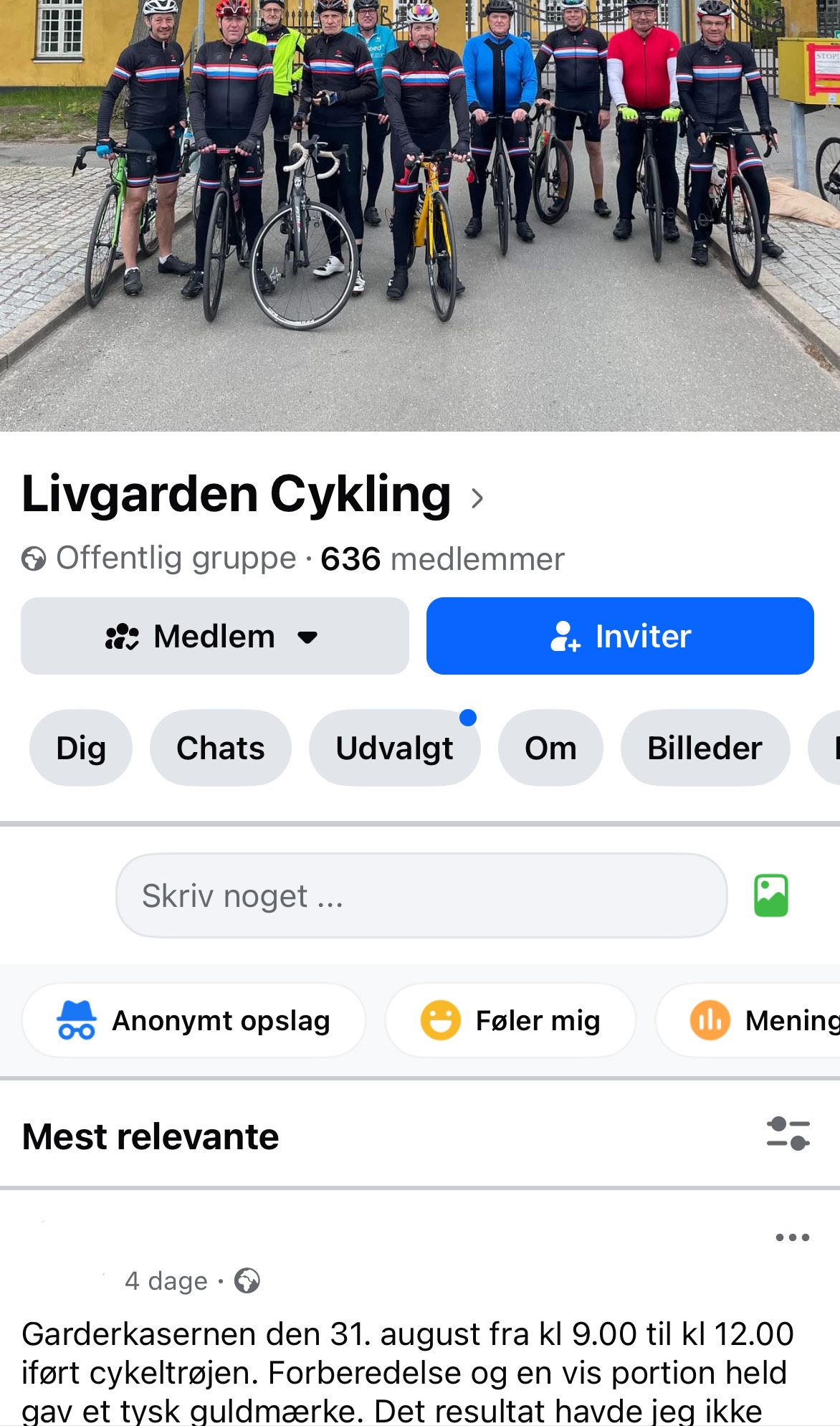Viewport: 840px width, 1426px height.
Task: Invite friends with the Inviter button
Action: pos(620,636)
